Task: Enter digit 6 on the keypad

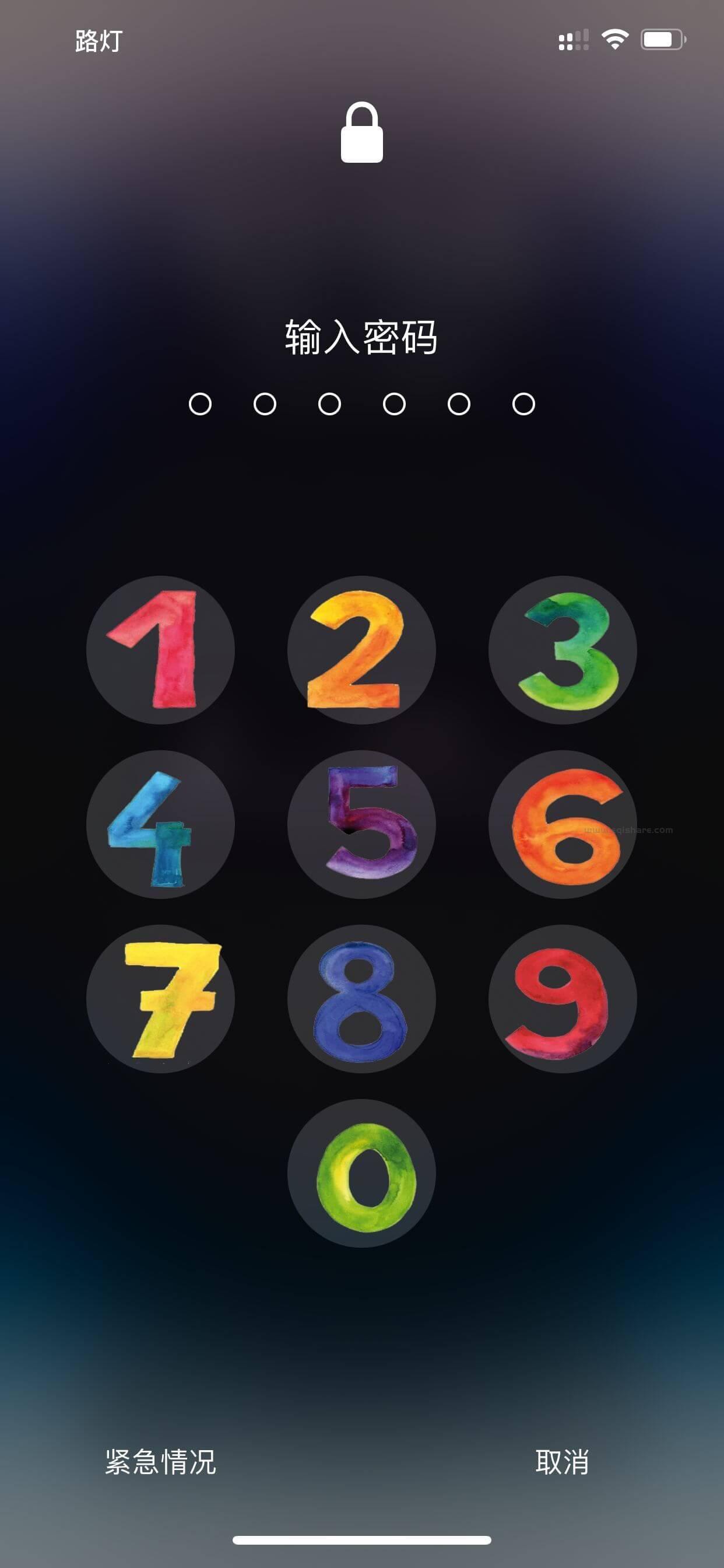Action: pos(562,824)
